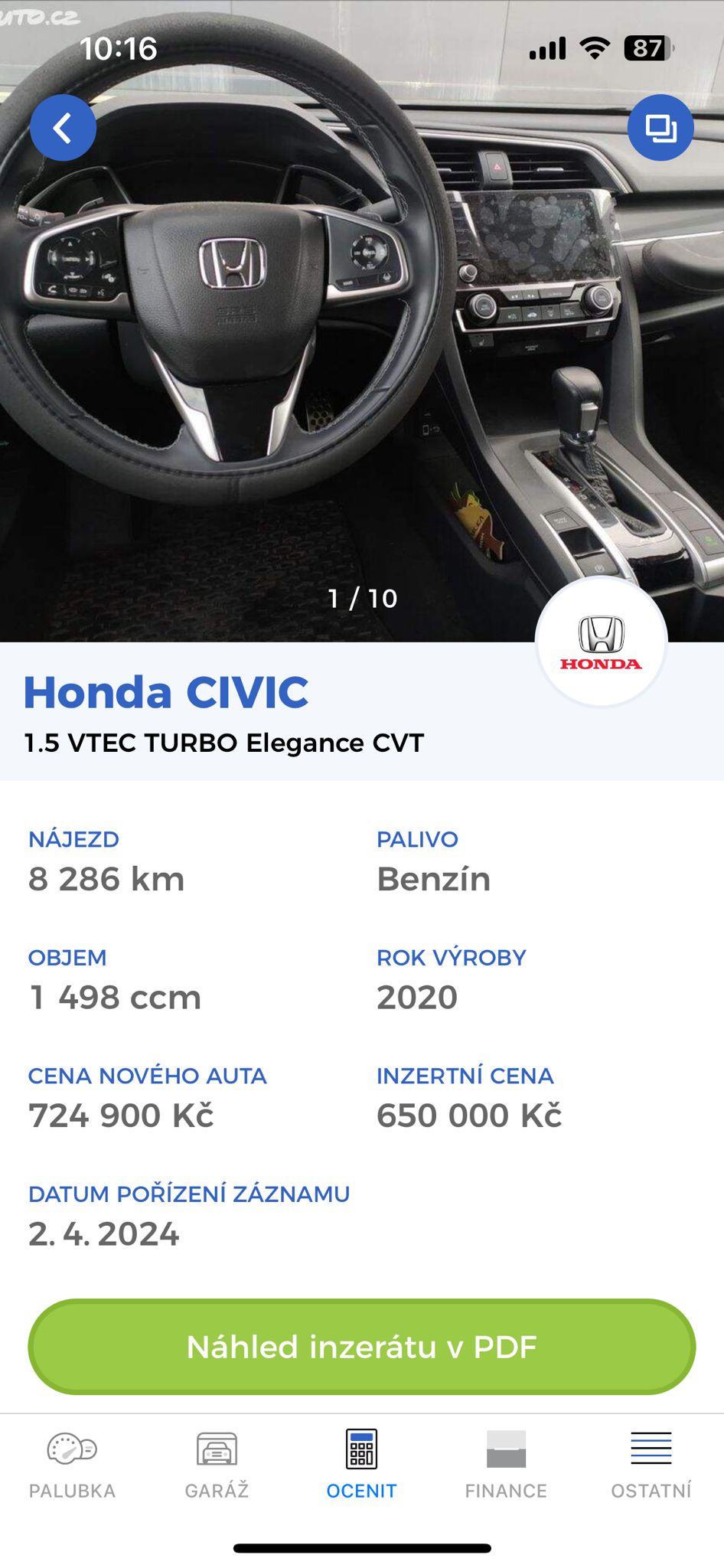Go to the Finance tab
The image size is (724, 1568).
tap(506, 1465)
